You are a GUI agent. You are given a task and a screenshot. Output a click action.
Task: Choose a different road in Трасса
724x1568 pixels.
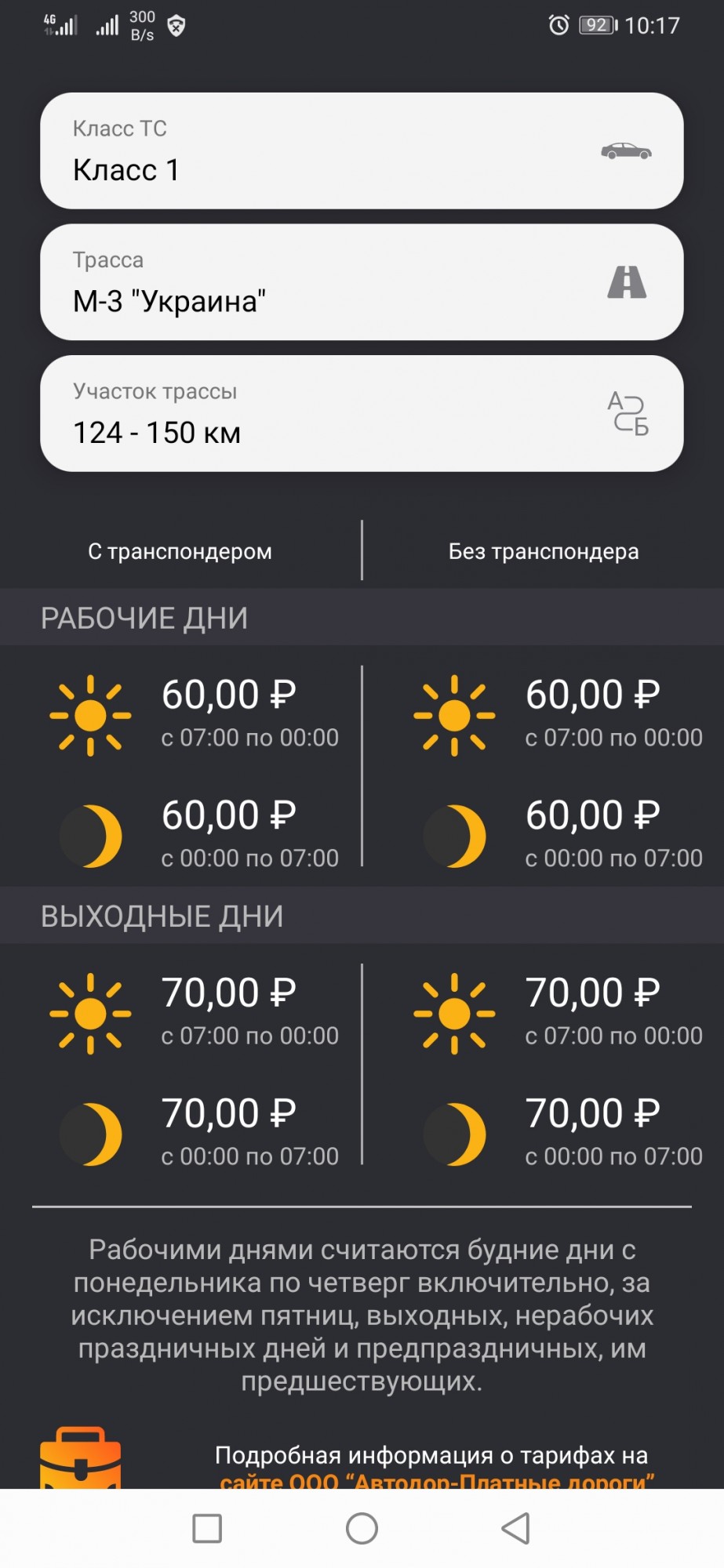coord(361,282)
